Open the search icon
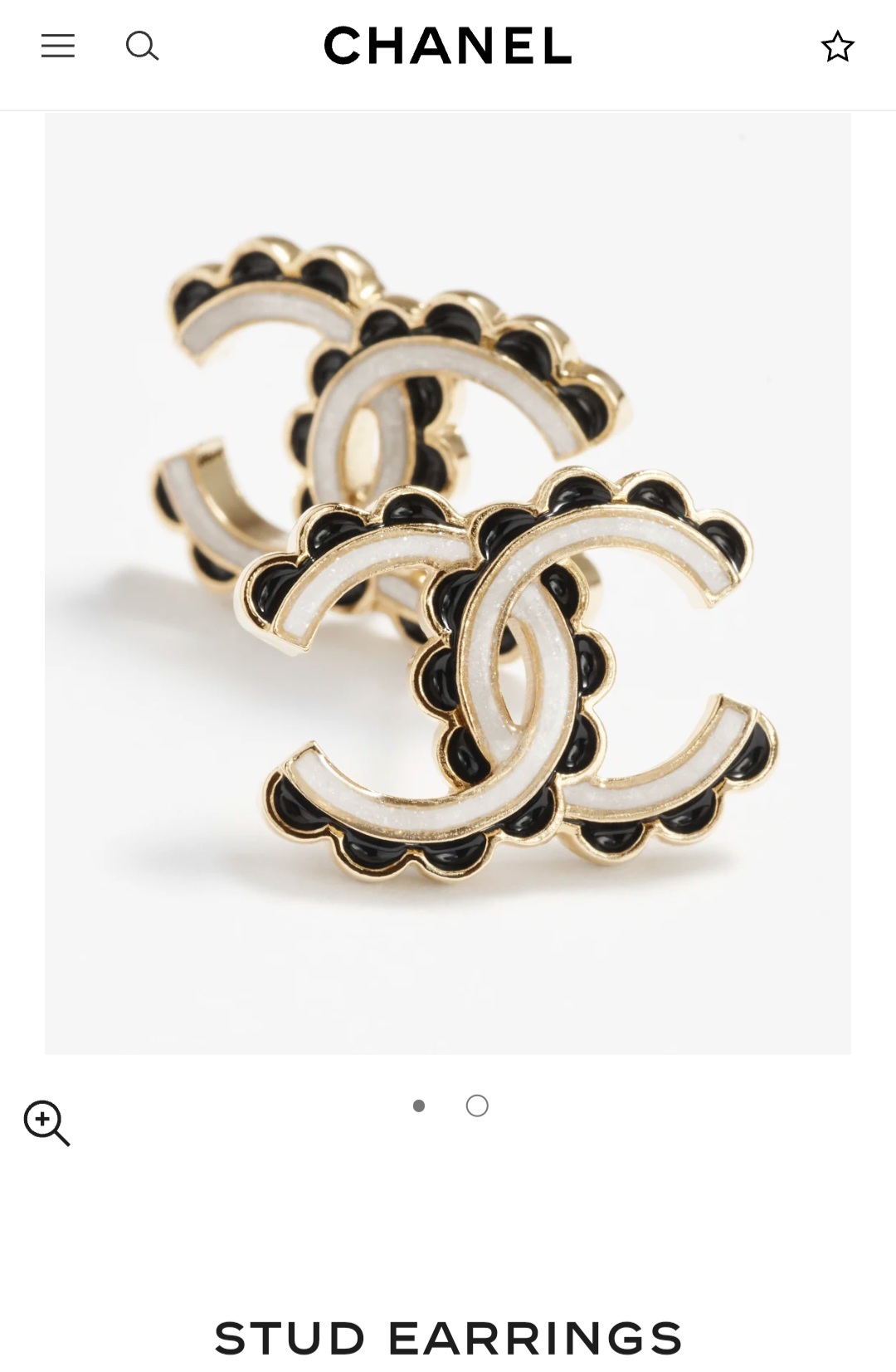The height and width of the screenshot is (1372, 896). [142, 46]
